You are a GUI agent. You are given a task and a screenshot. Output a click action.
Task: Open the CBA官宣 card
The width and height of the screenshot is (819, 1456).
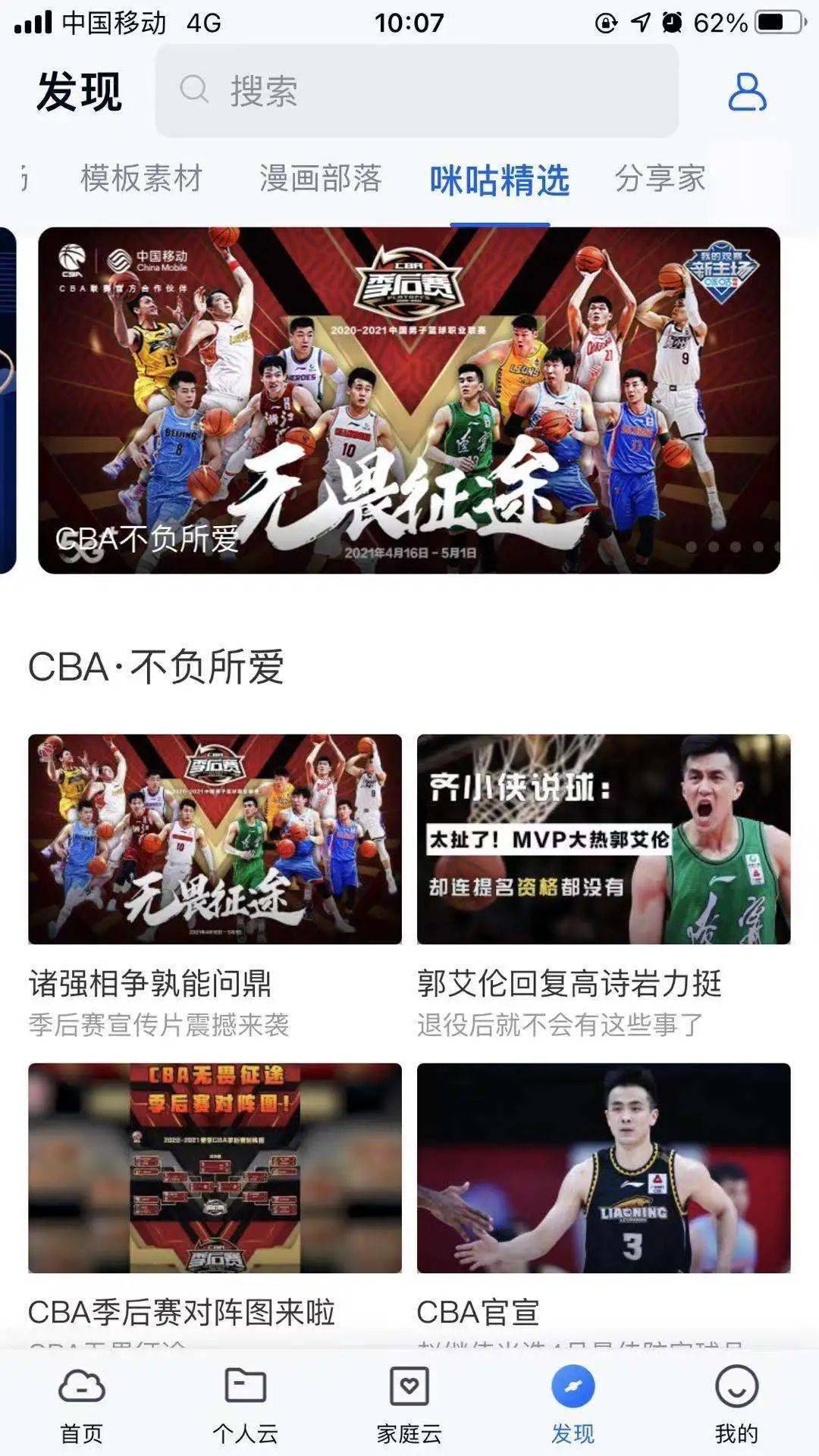coord(604,1168)
